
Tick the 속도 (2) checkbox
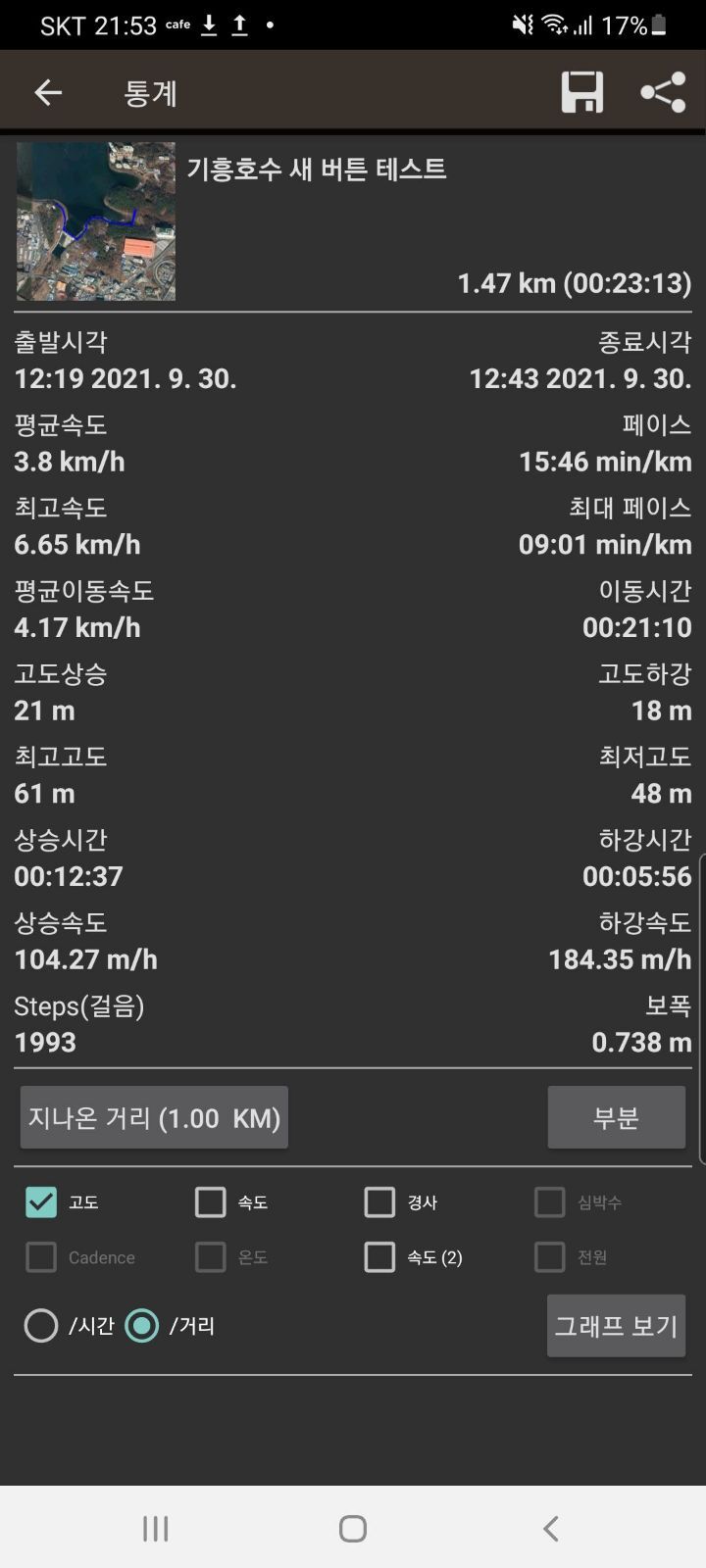379,1257
